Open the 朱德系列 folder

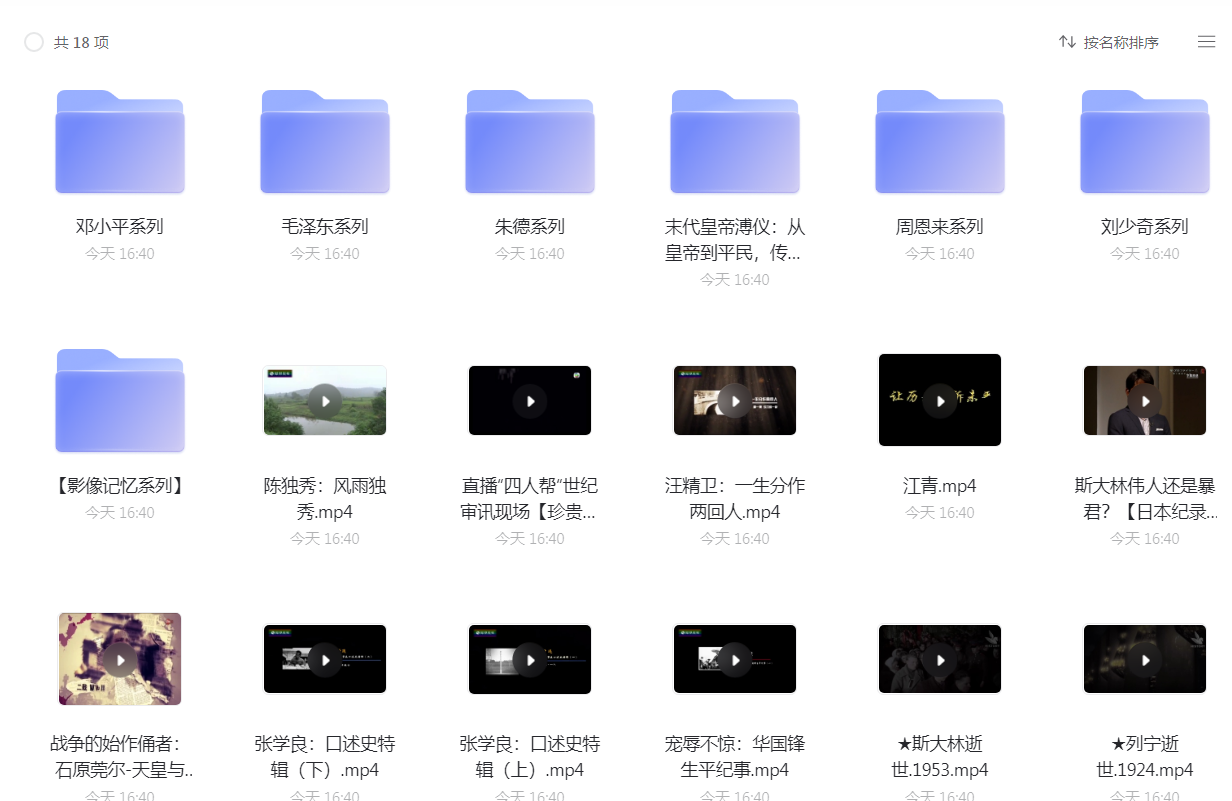(x=530, y=142)
